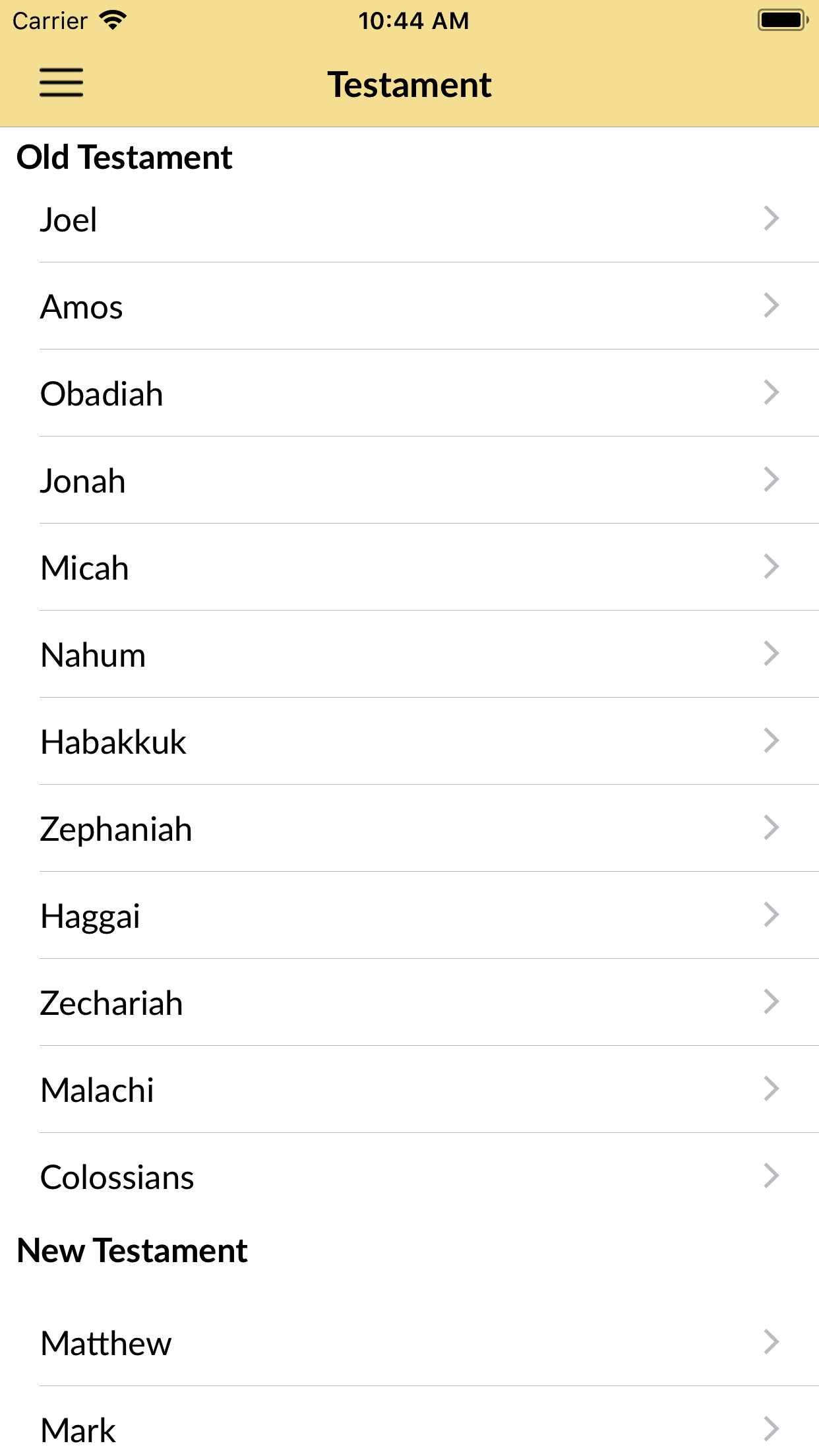
Task: Open the book of Micah
Action: [409, 567]
